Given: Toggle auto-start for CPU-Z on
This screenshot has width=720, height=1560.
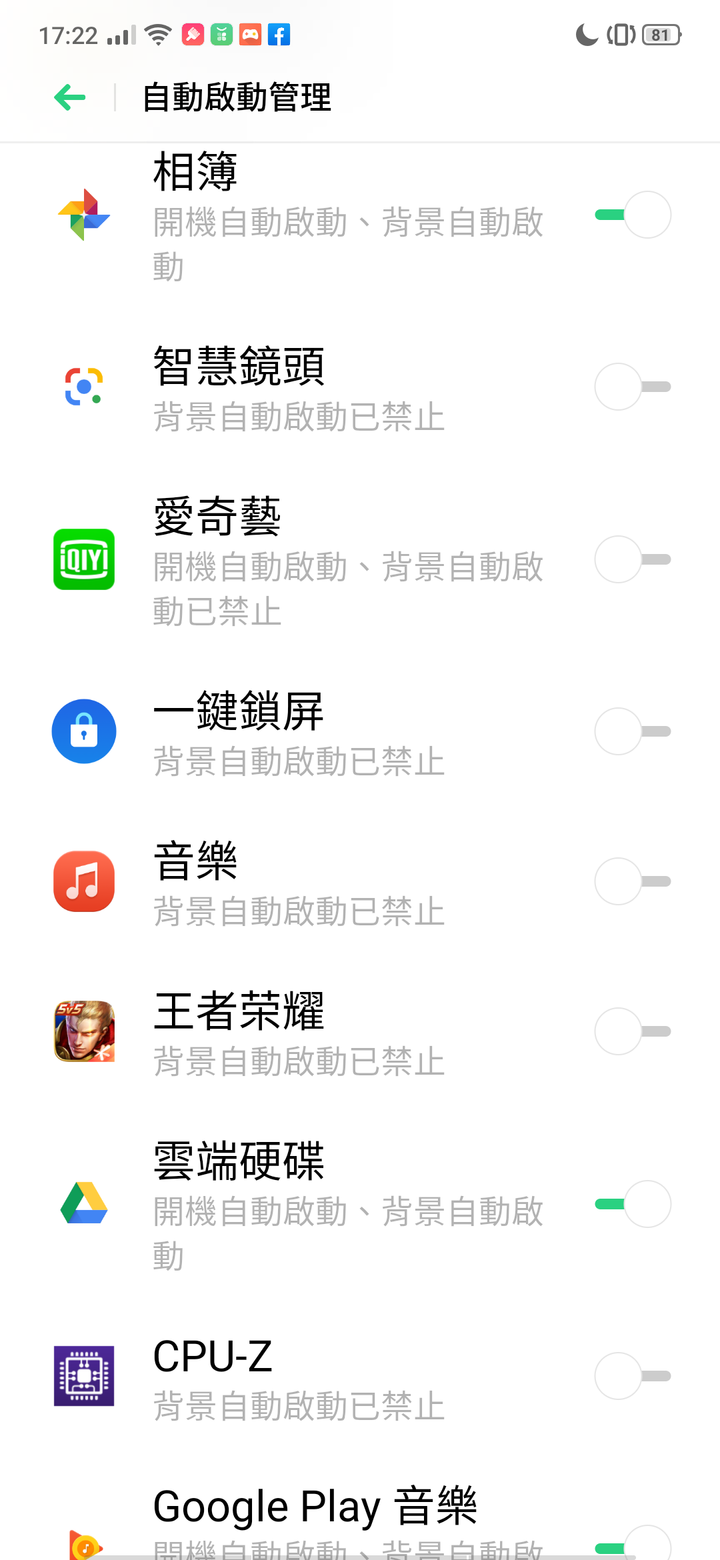Looking at the screenshot, I should coord(632,1376).
